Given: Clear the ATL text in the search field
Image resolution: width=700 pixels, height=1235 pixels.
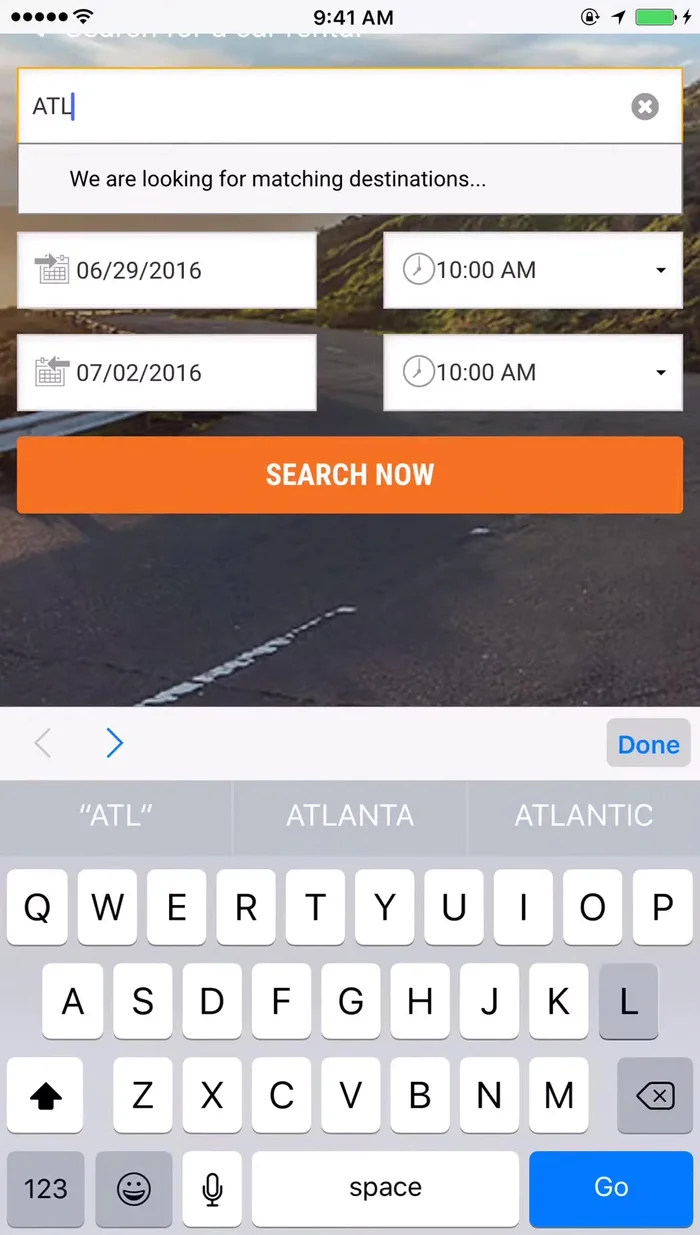Looking at the screenshot, I should [645, 106].
